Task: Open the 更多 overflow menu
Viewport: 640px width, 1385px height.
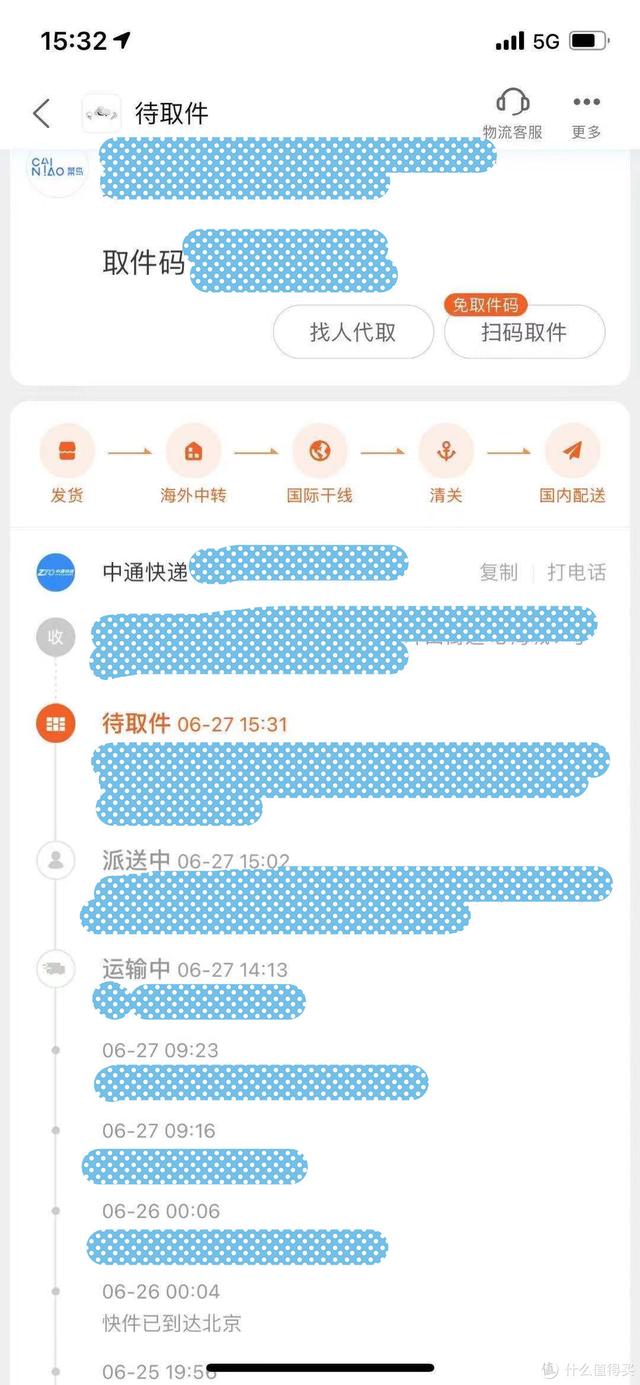Action: coord(586,113)
